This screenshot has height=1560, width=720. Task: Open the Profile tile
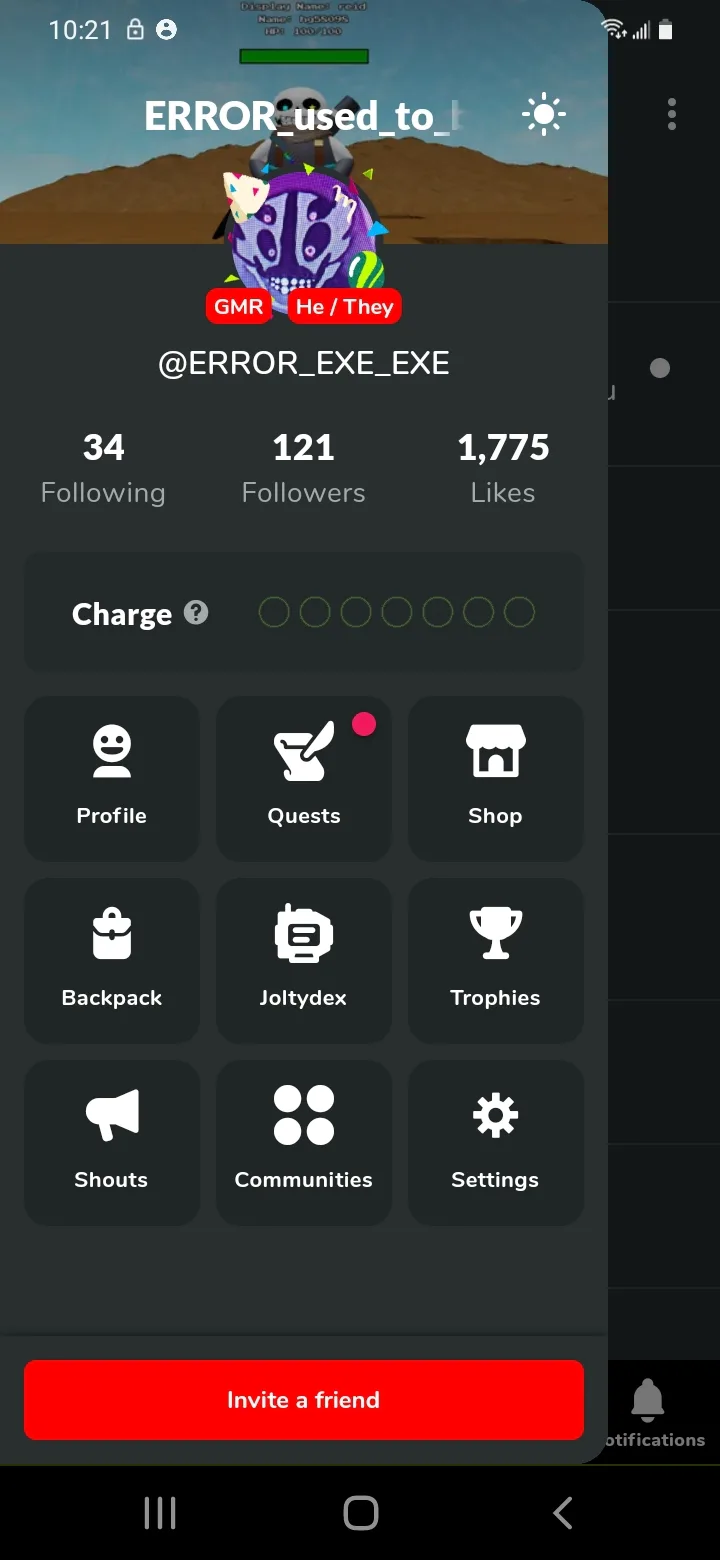click(x=112, y=778)
